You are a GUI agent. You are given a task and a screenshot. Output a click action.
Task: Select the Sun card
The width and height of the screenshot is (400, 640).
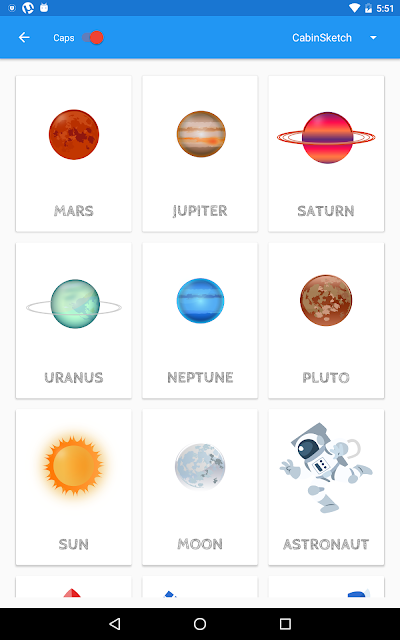tap(73, 487)
